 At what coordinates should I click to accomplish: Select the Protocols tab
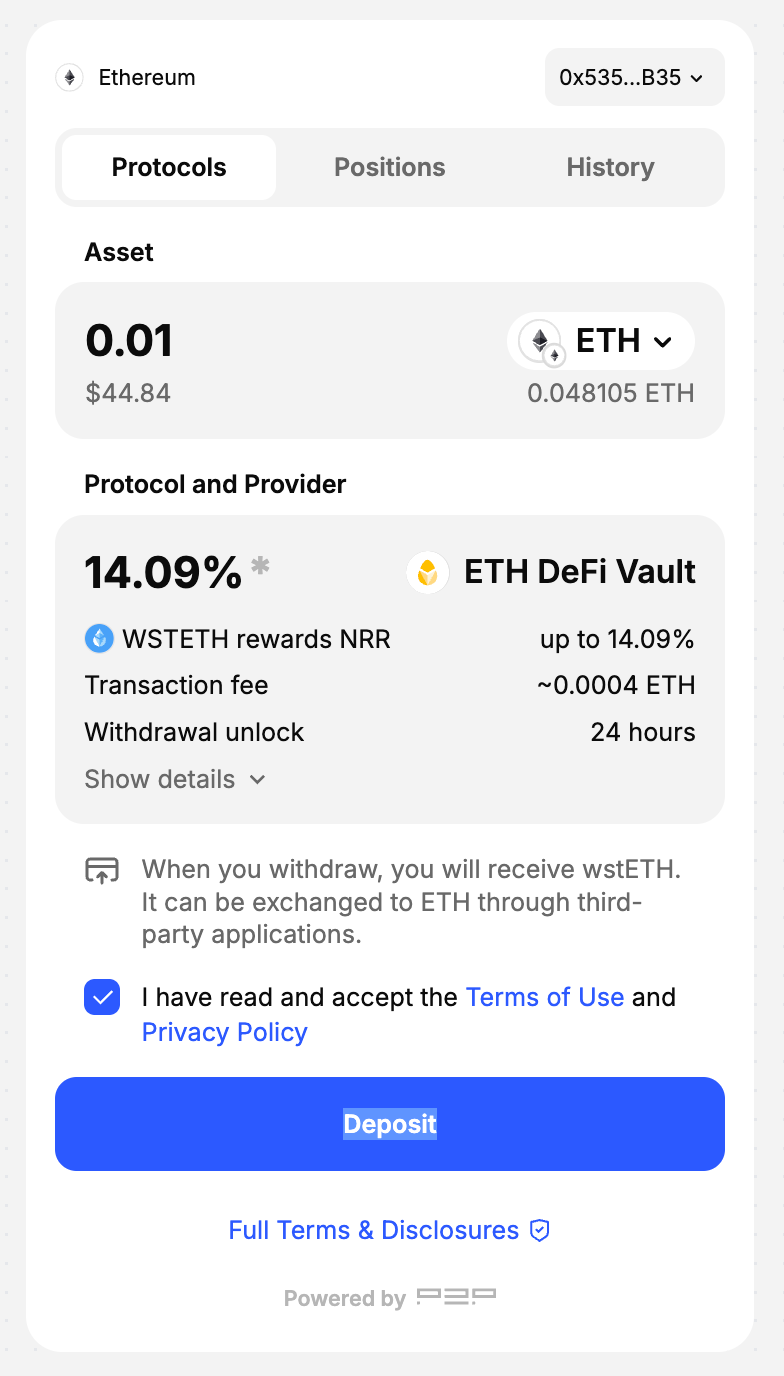(x=169, y=167)
